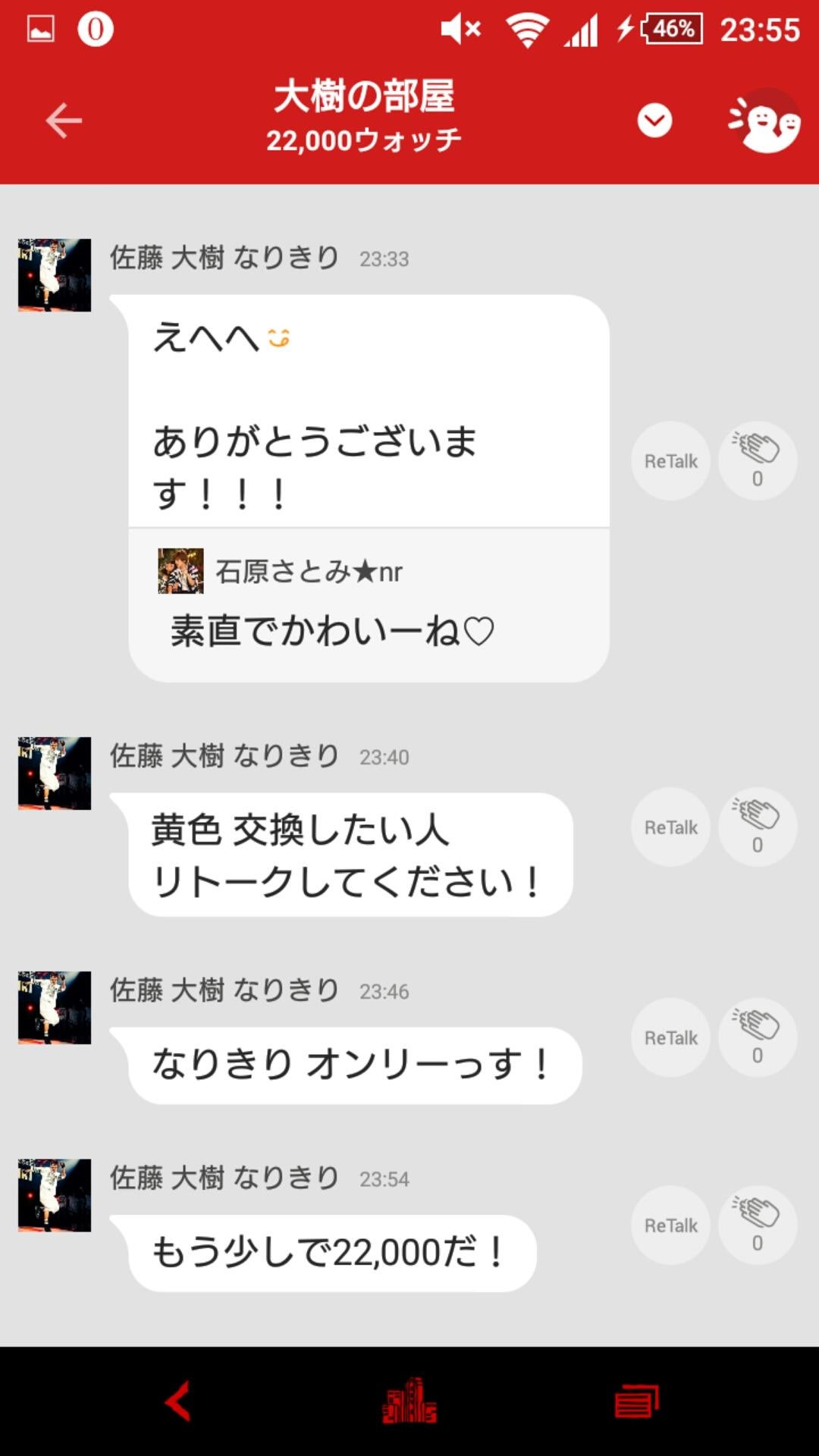Open the chevron dropdown in the red header
Screen dimensions: 819x1456
click(x=654, y=118)
